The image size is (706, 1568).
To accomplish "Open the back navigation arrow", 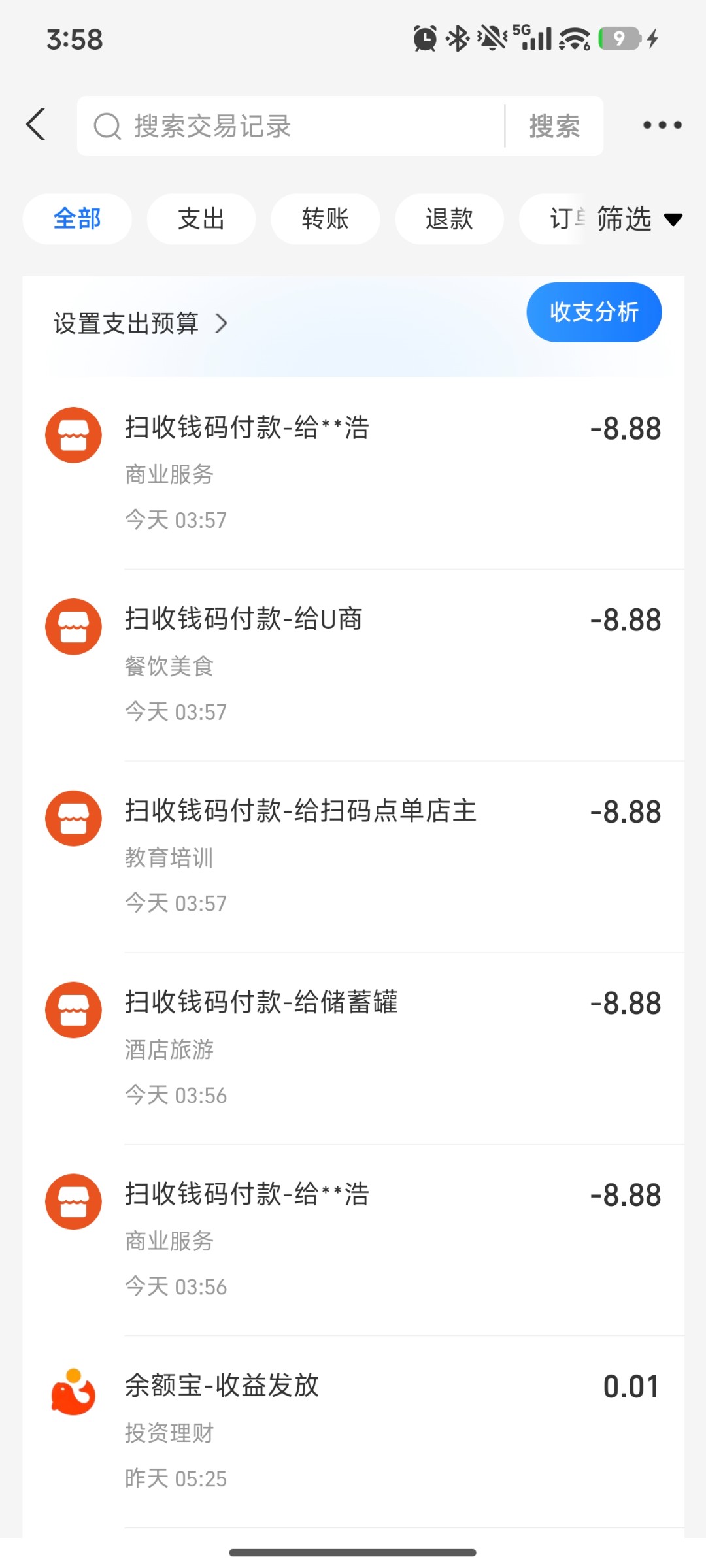I will [36, 124].
